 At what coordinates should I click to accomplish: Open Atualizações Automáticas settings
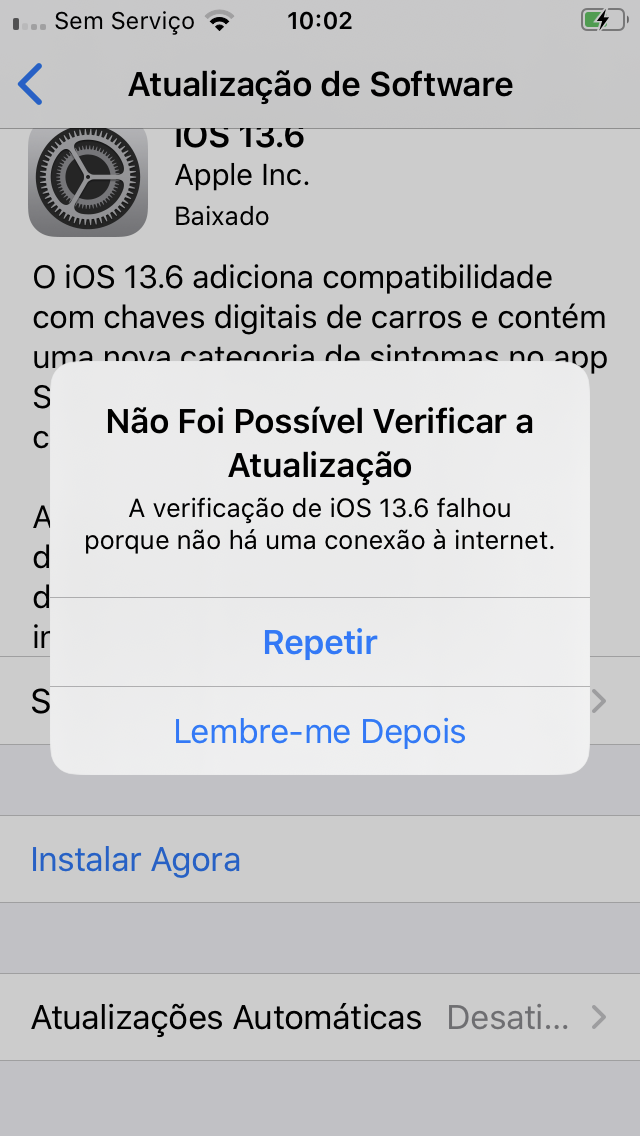coord(320,1018)
